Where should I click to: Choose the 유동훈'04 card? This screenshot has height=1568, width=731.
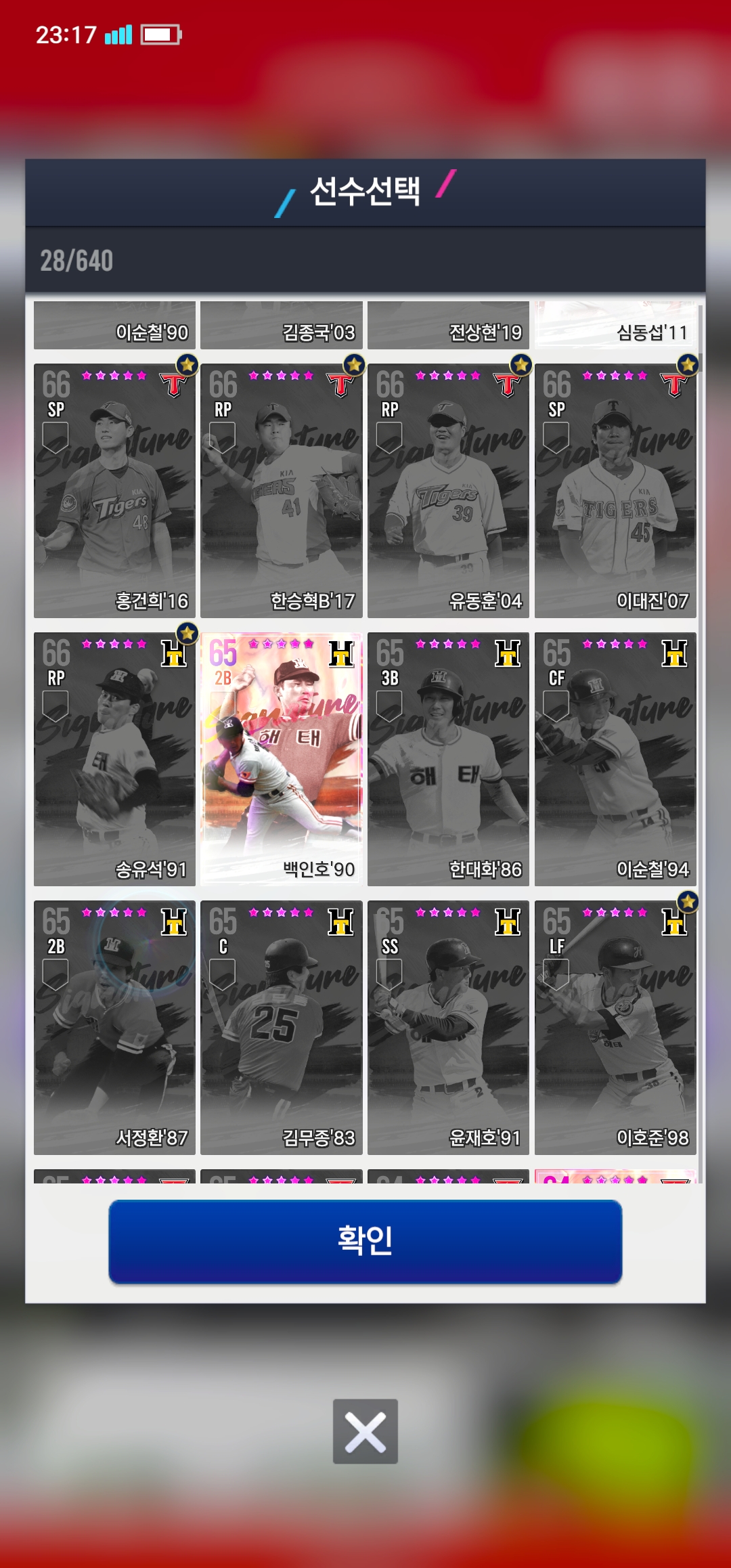click(x=448, y=491)
